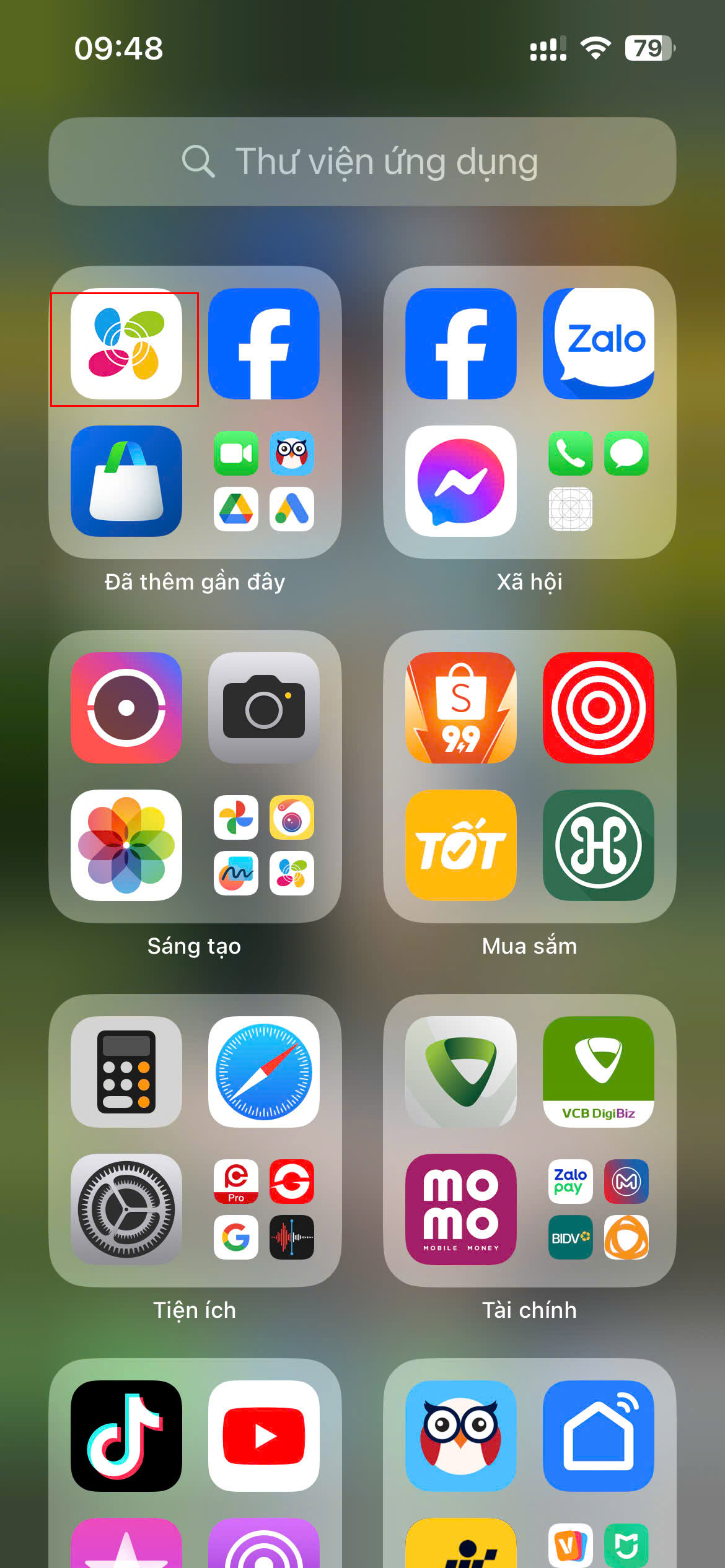This screenshot has height=1568, width=725.
Task: Launch VCB DigiBiz
Action: (x=598, y=1072)
